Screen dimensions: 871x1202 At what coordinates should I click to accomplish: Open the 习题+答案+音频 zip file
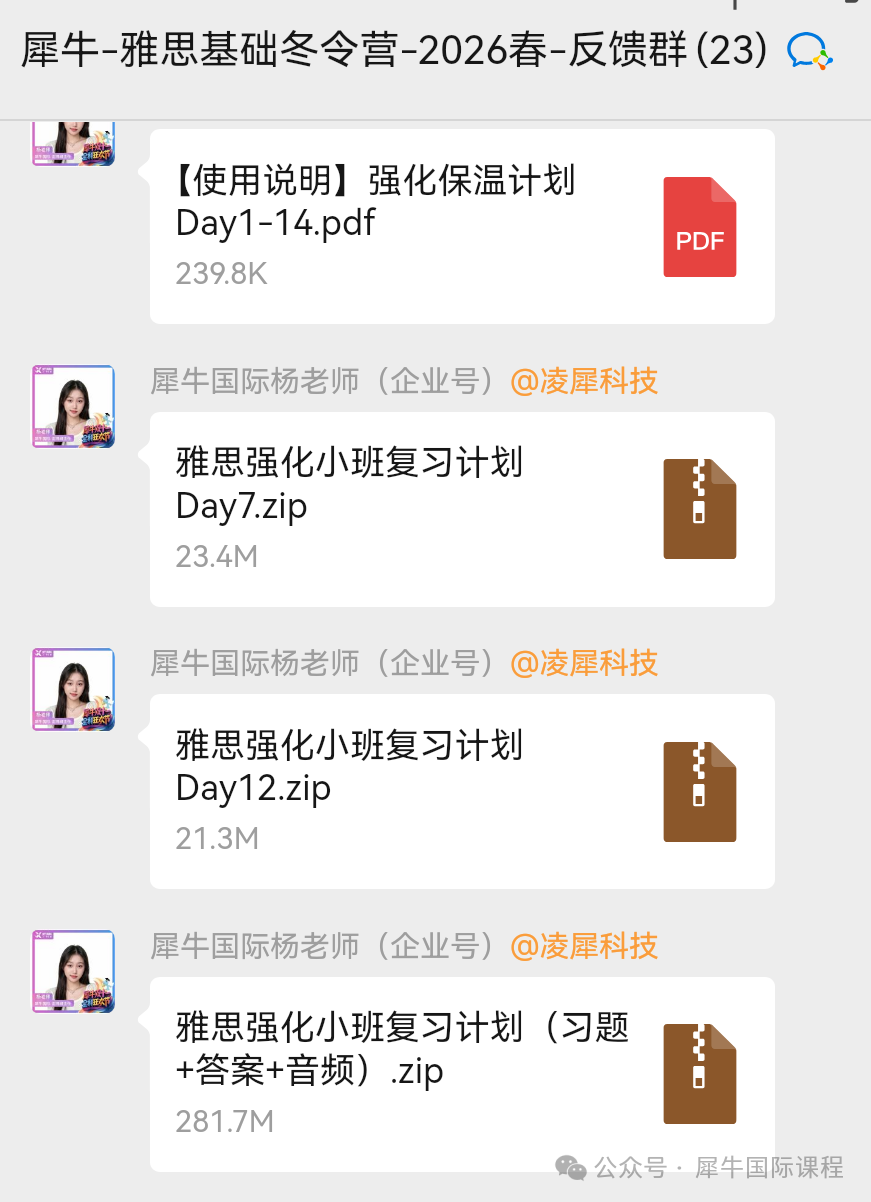pyautogui.click(x=462, y=1073)
